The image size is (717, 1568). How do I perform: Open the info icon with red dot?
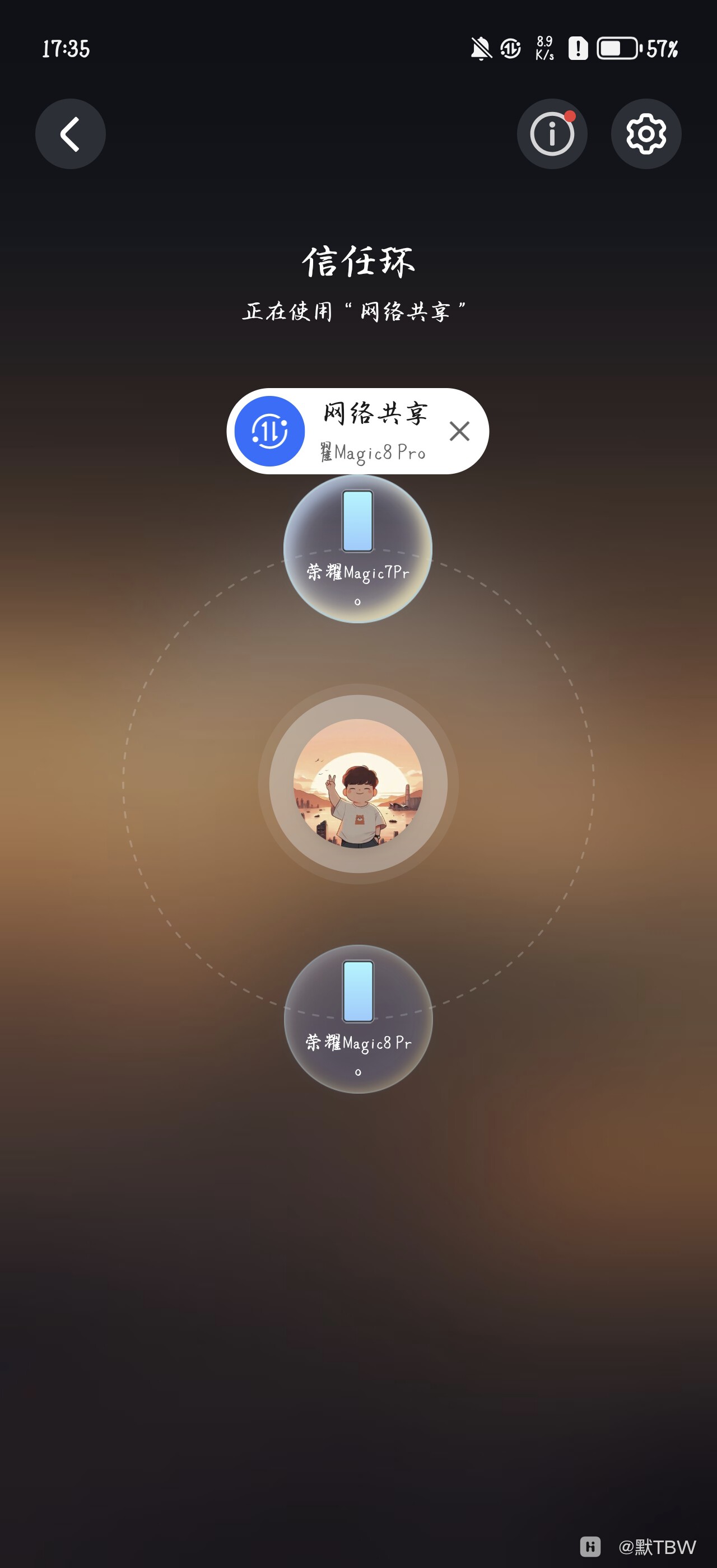tap(551, 134)
